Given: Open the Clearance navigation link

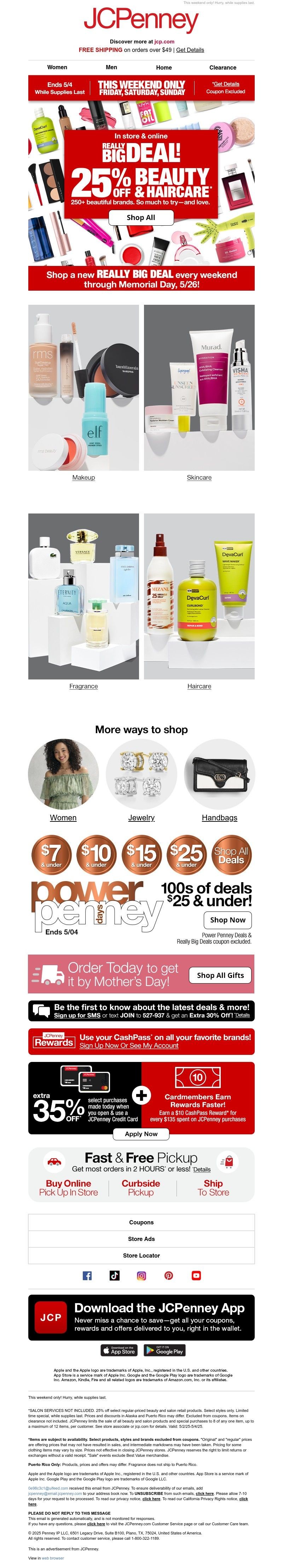Looking at the screenshot, I should click(223, 67).
